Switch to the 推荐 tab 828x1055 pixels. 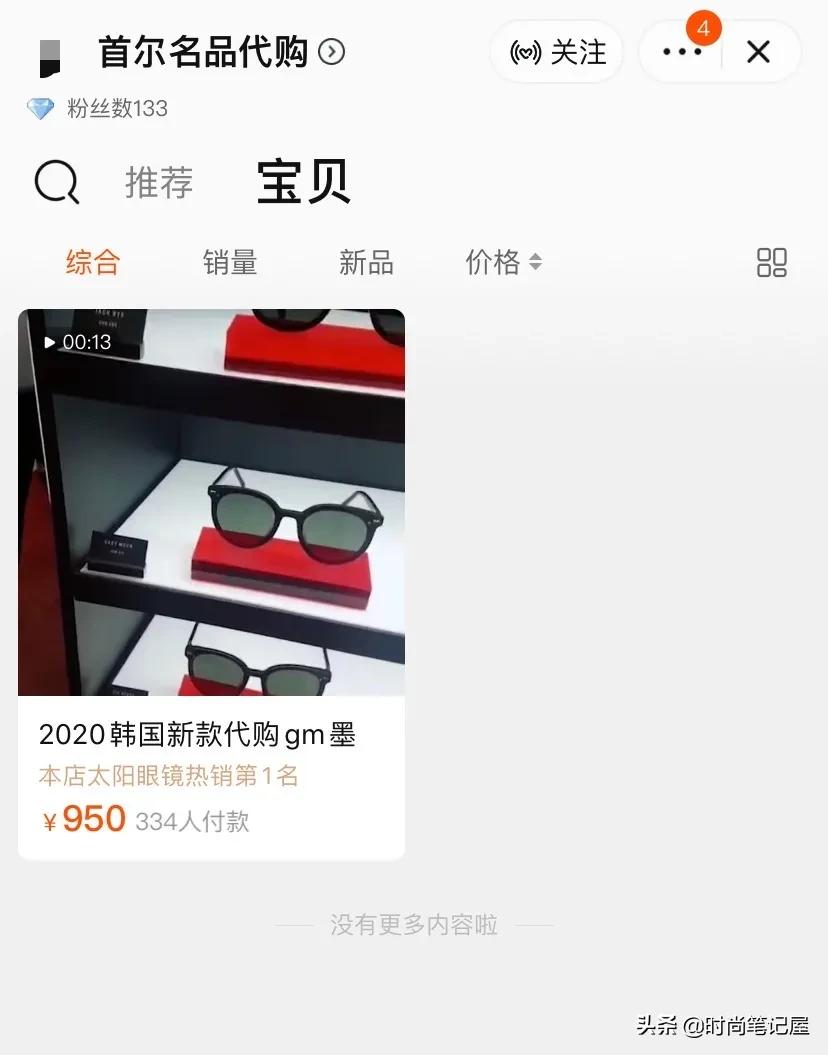tap(158, 184)
